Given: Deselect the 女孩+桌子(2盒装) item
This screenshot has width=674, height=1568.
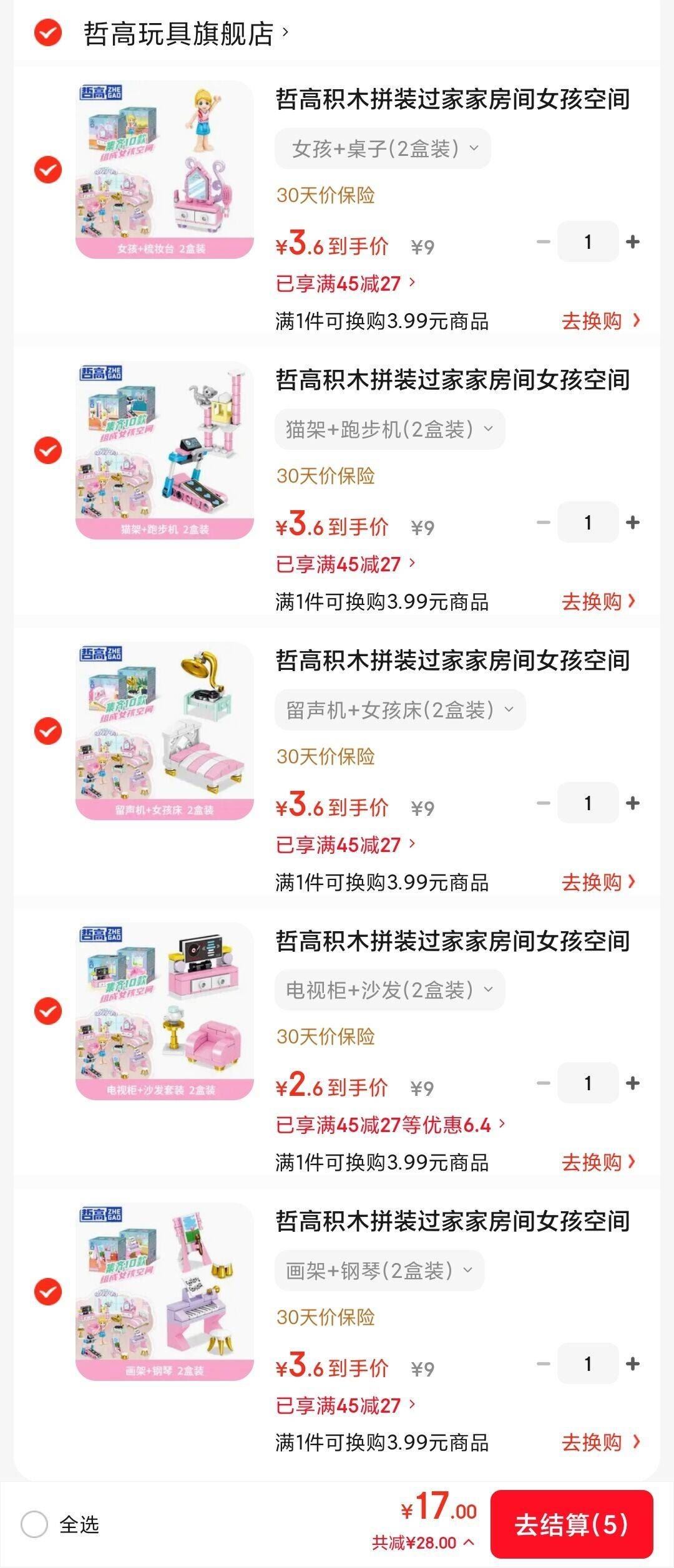Looking at the screenshot, I should (x=48, y=170).
